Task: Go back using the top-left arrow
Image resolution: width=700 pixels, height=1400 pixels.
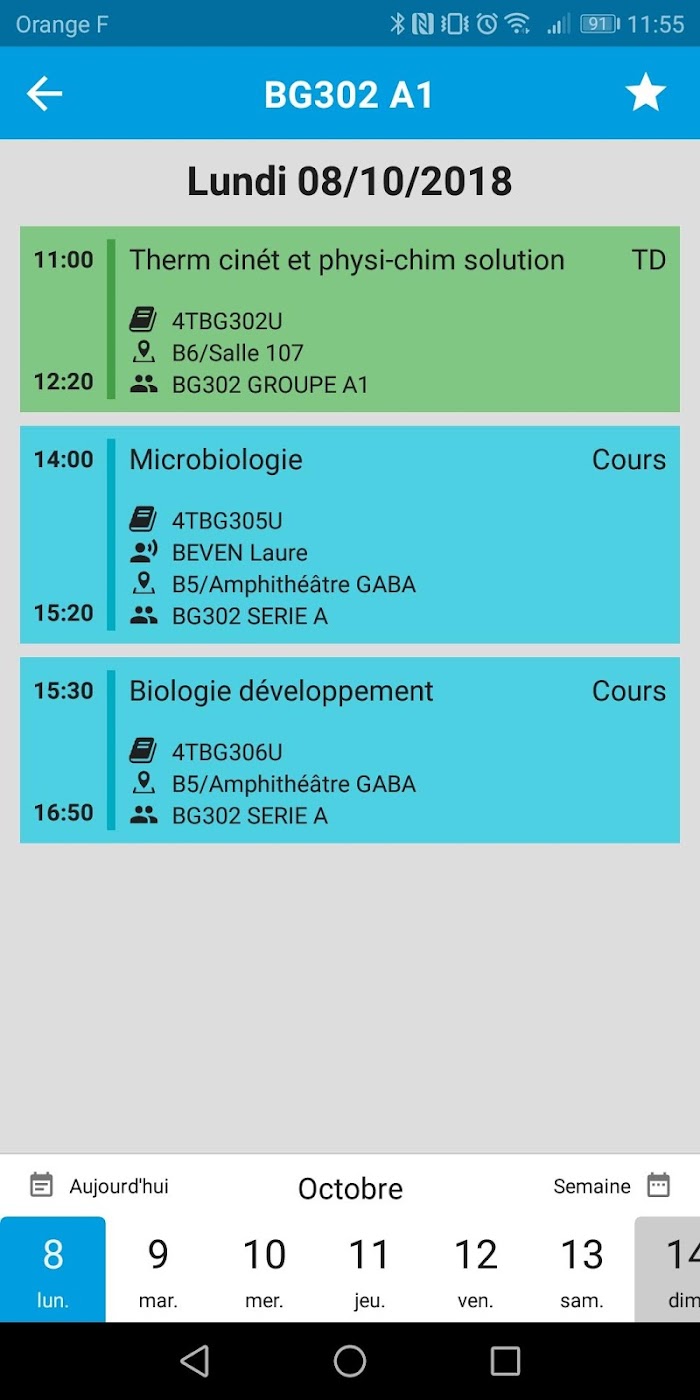Action: coord(44,94)
